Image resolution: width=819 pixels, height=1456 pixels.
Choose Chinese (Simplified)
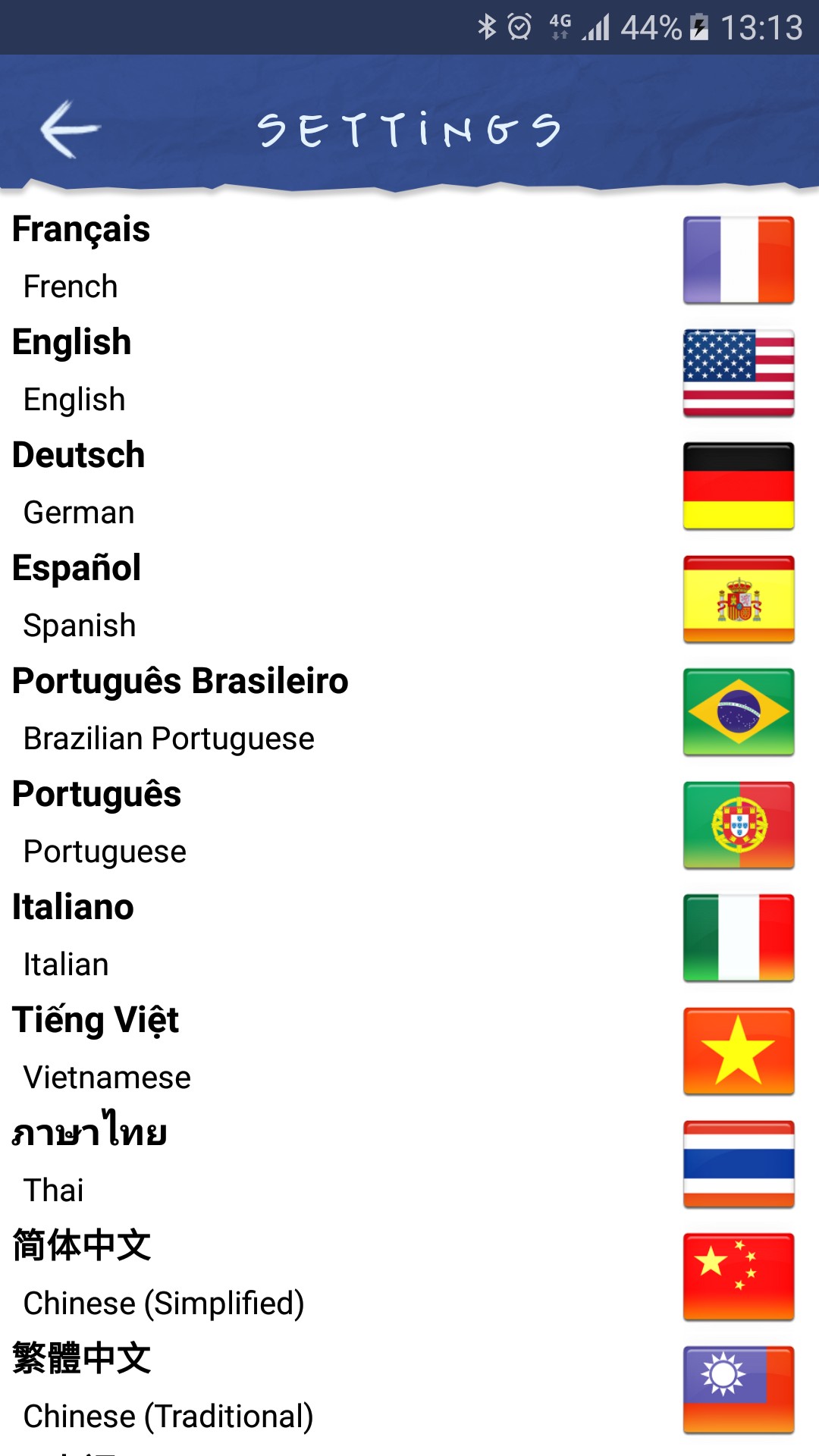click(x=409, y=1275)
